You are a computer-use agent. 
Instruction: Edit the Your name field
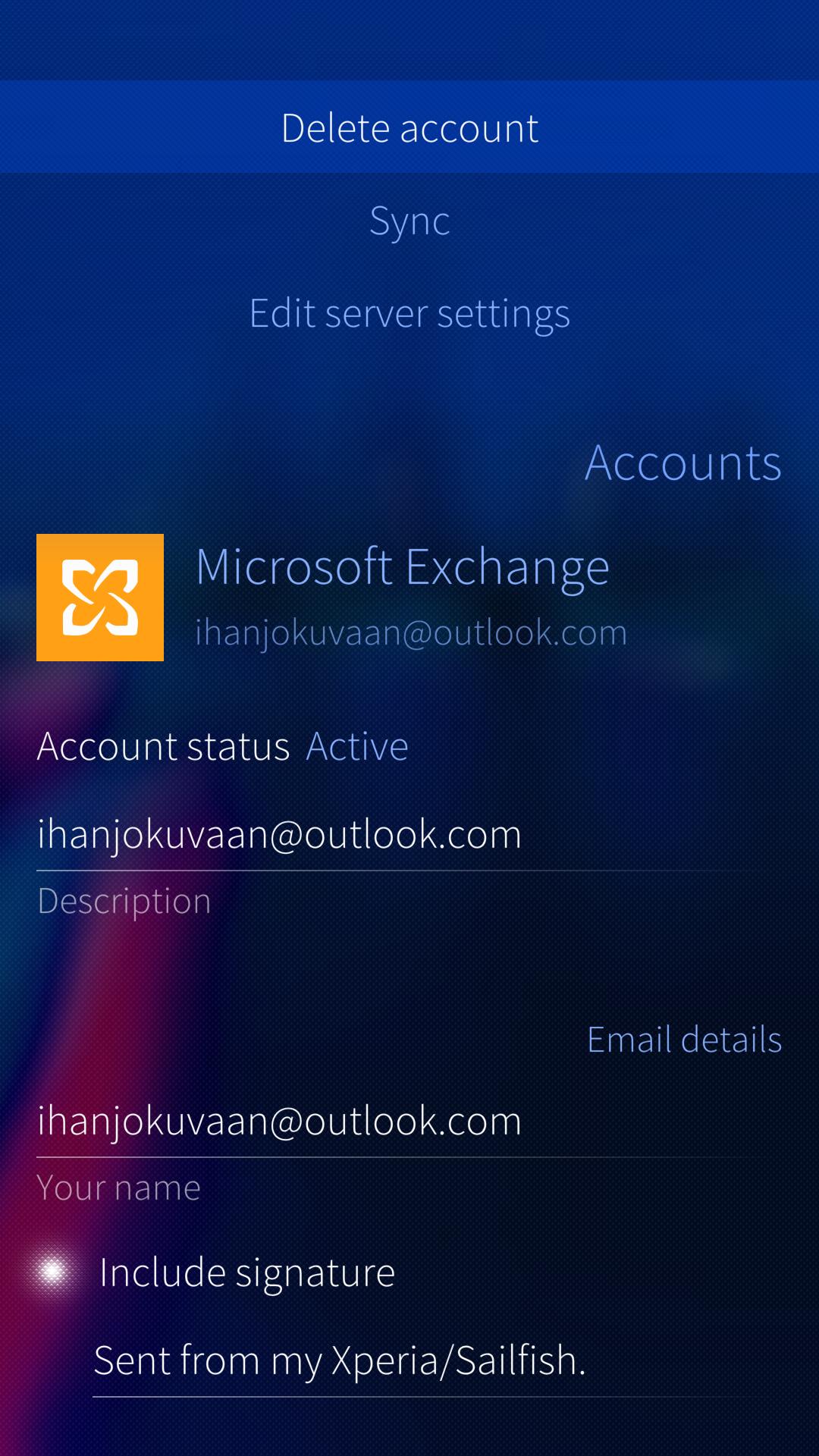click(279, 1121)
